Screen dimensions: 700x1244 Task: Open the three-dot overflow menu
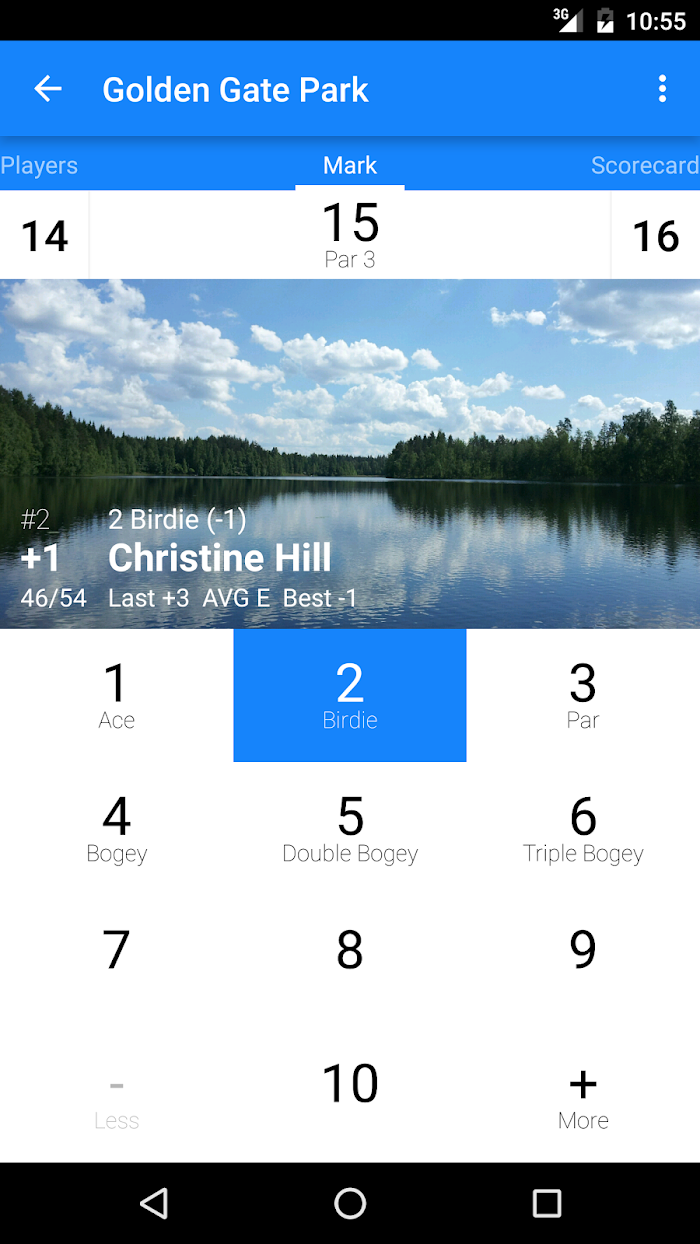662,89
